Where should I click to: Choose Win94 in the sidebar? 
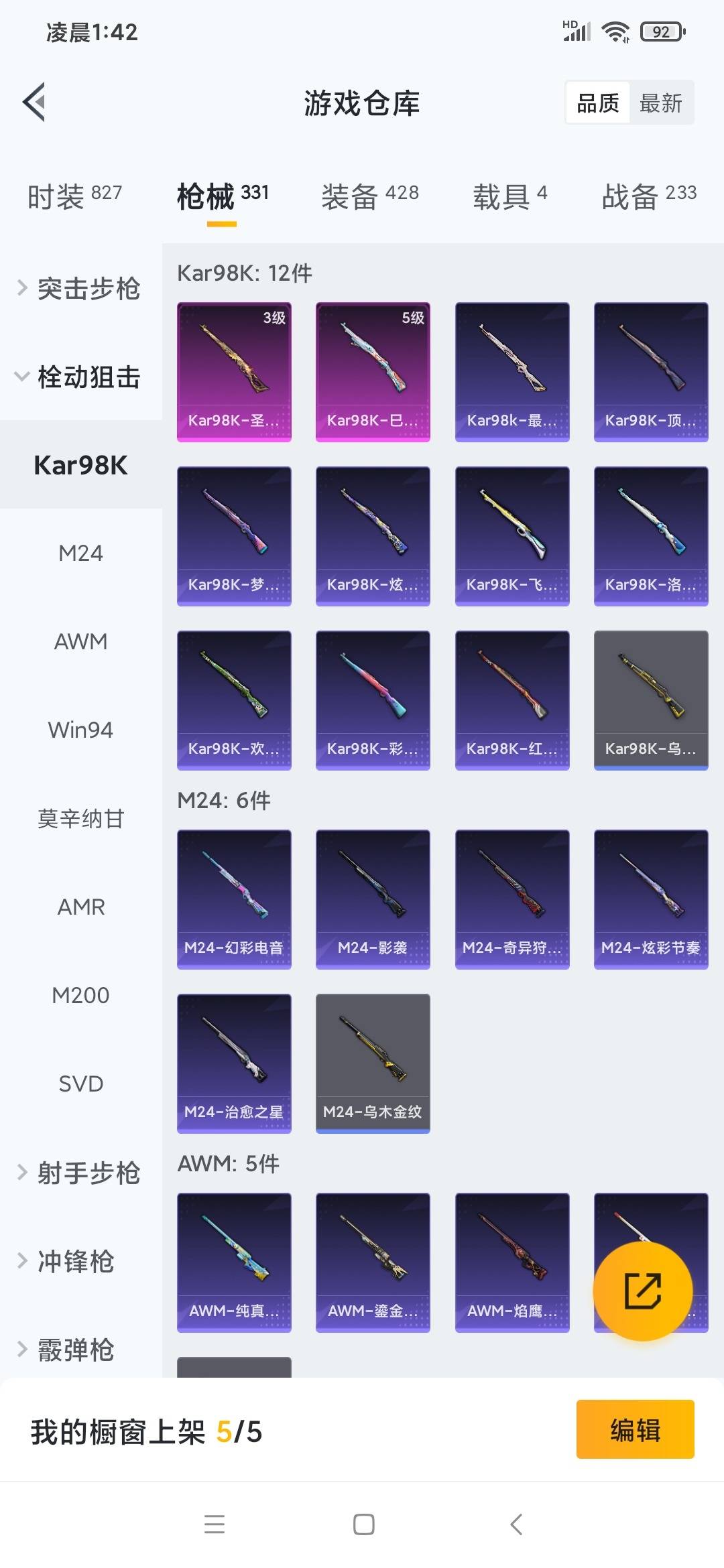coord(80,730)
